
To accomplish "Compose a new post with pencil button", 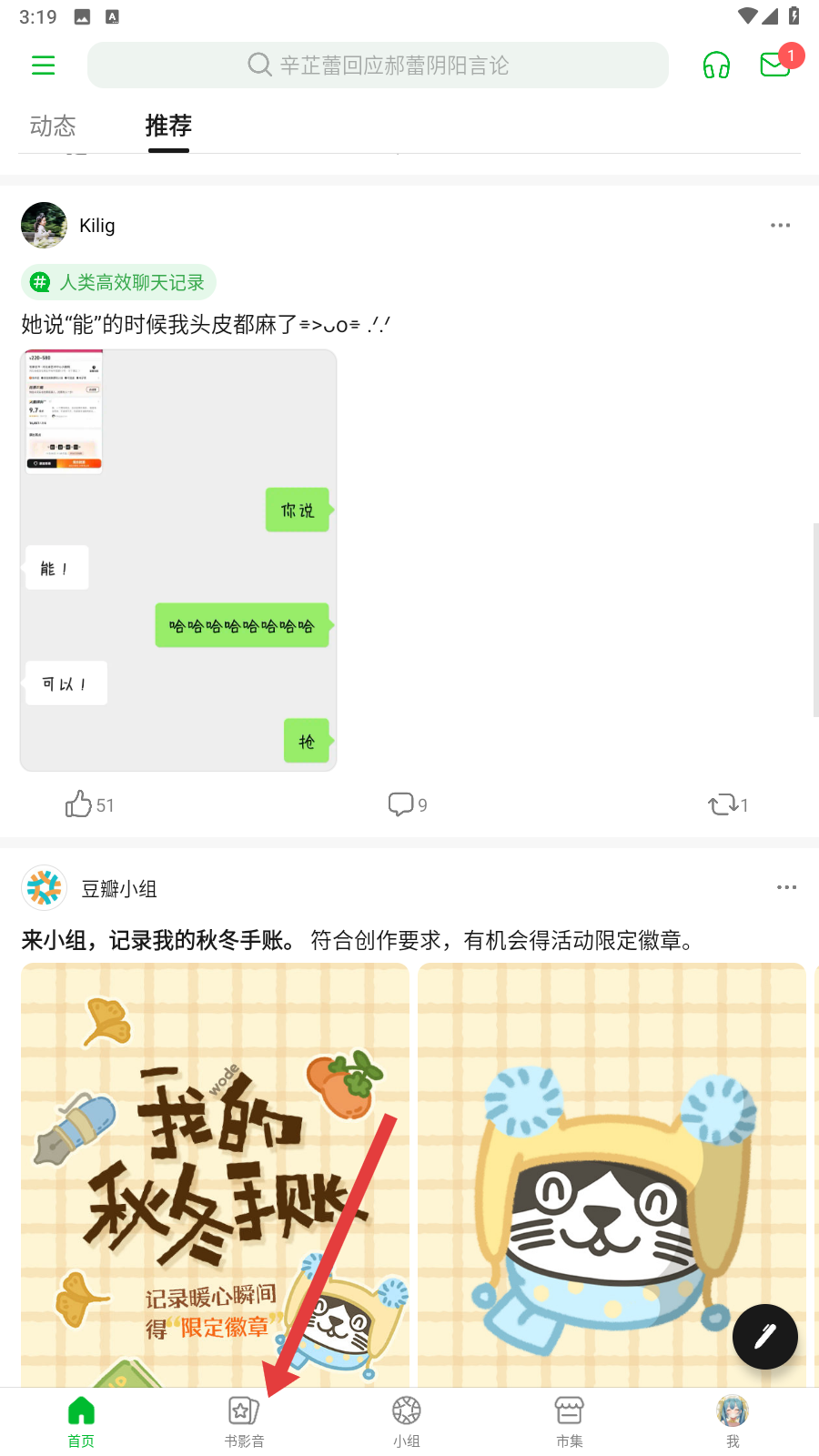I will 764,1336.
